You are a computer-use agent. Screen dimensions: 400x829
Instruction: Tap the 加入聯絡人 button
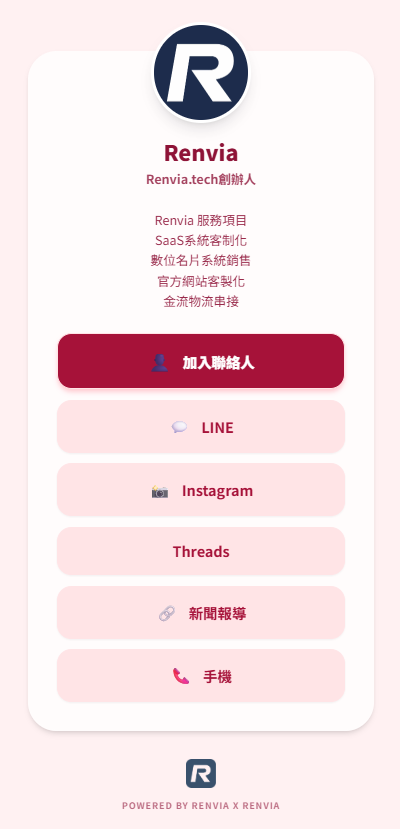click(x=201, y=361)
